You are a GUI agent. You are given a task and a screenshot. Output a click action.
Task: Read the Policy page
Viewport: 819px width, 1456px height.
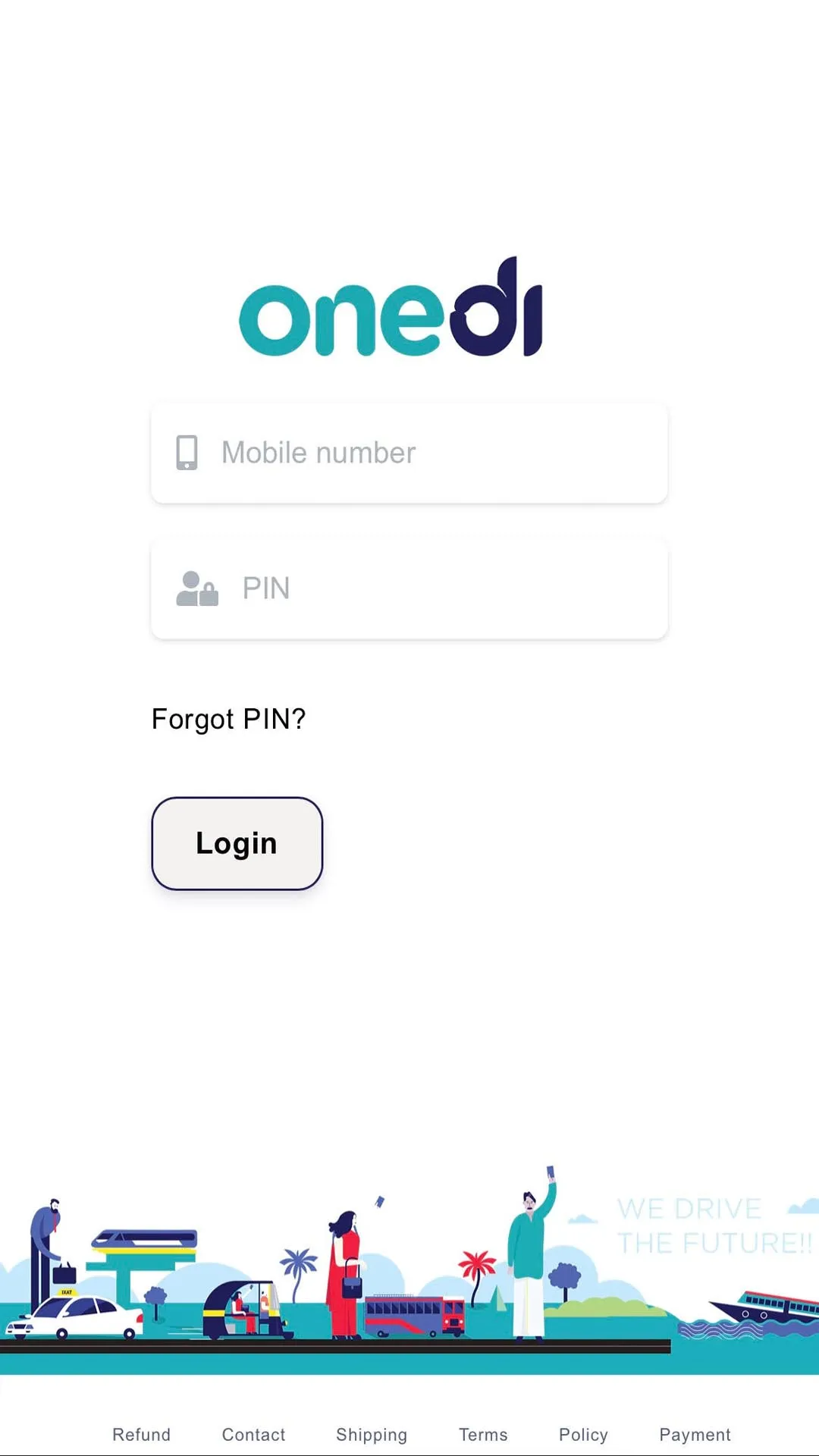(583, 1435)
